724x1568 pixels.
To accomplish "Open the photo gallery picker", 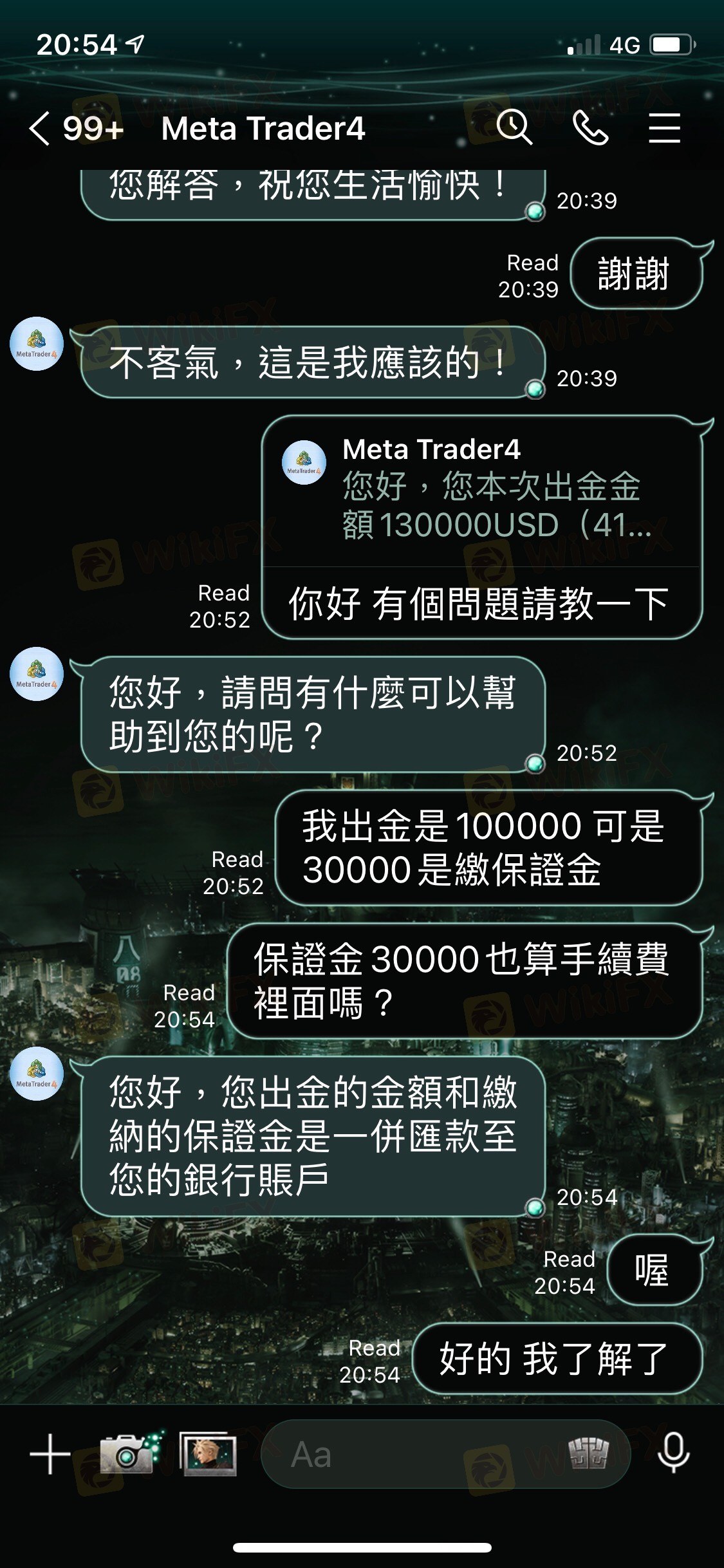I will tap(208, 1453).
